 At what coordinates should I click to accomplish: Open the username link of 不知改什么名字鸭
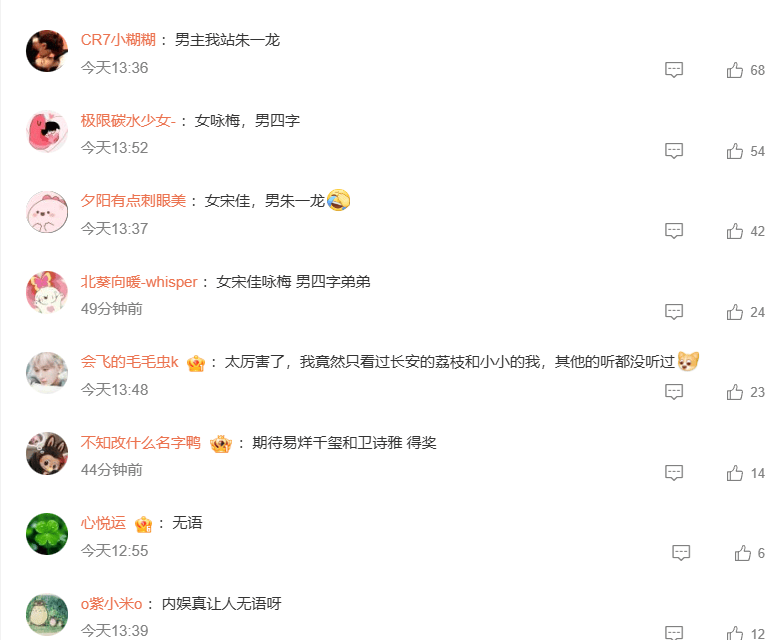(x=141, y=443)
